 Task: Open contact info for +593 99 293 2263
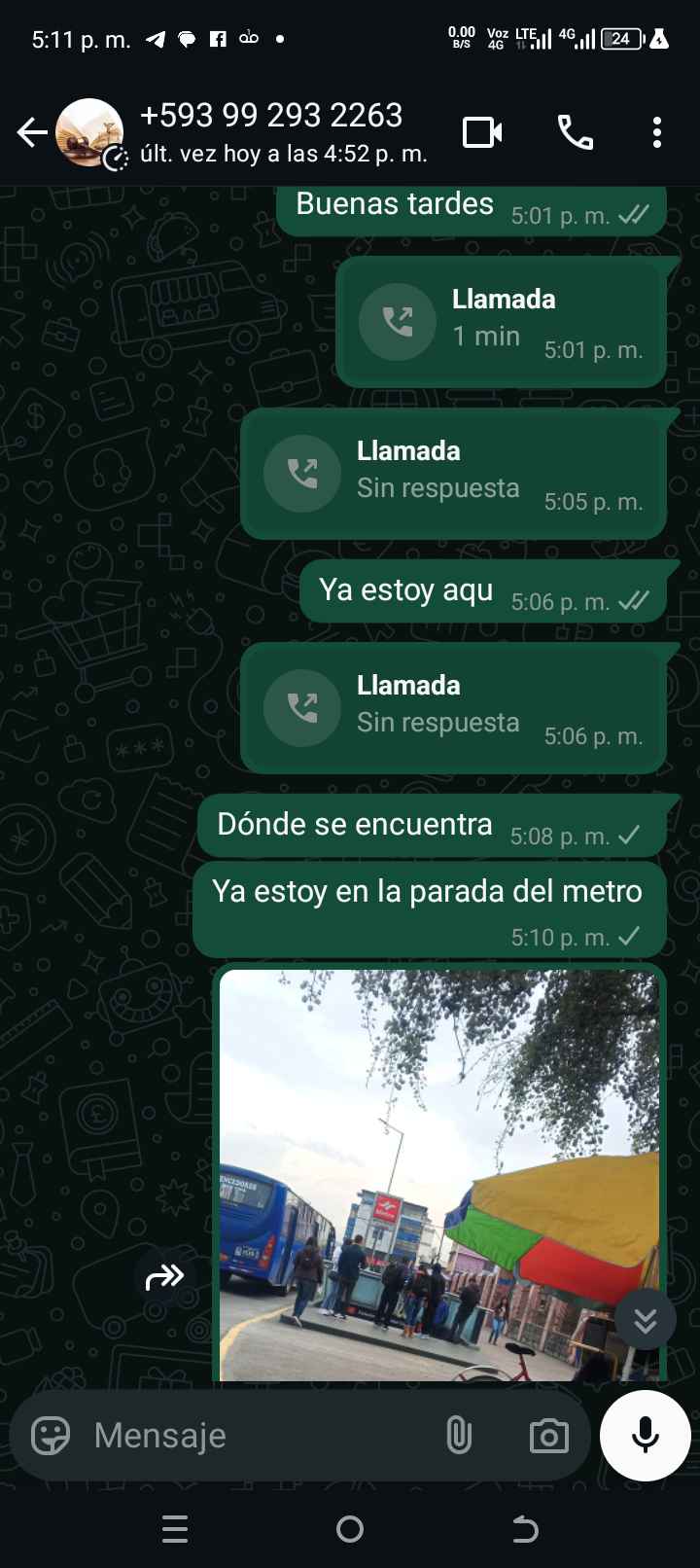tap(270, 131)
